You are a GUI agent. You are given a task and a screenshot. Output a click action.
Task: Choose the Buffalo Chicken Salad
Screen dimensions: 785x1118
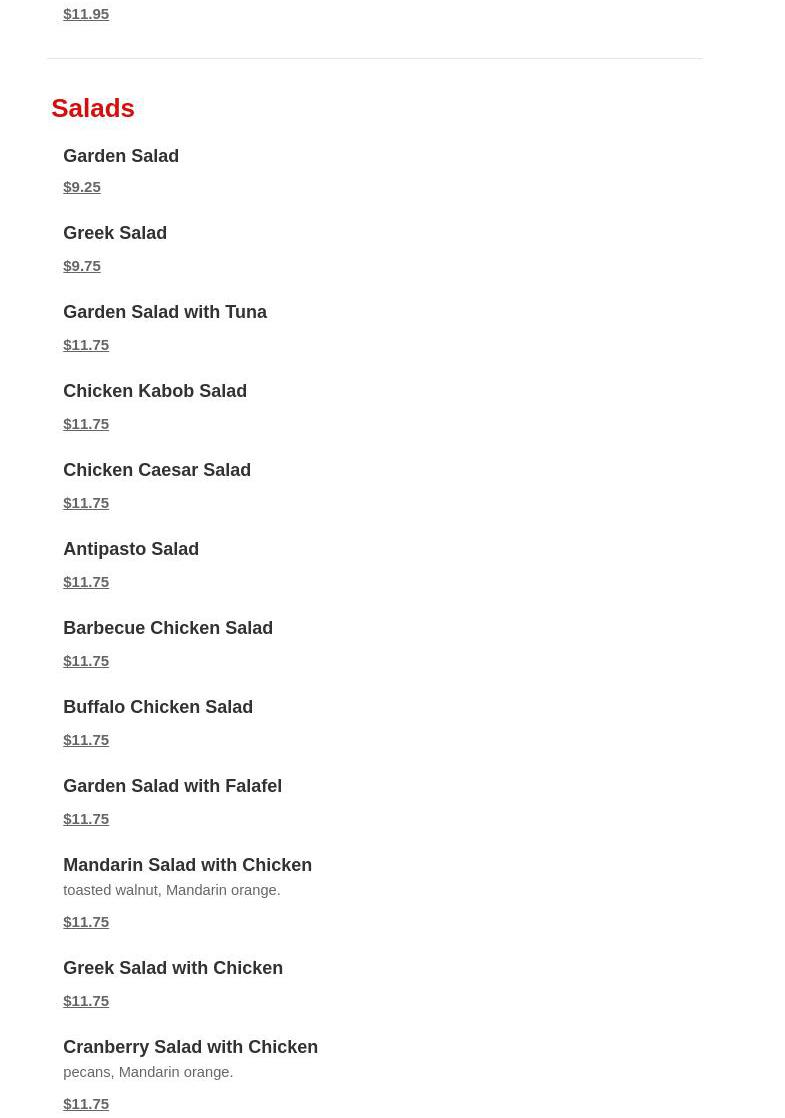coord(158,707)
